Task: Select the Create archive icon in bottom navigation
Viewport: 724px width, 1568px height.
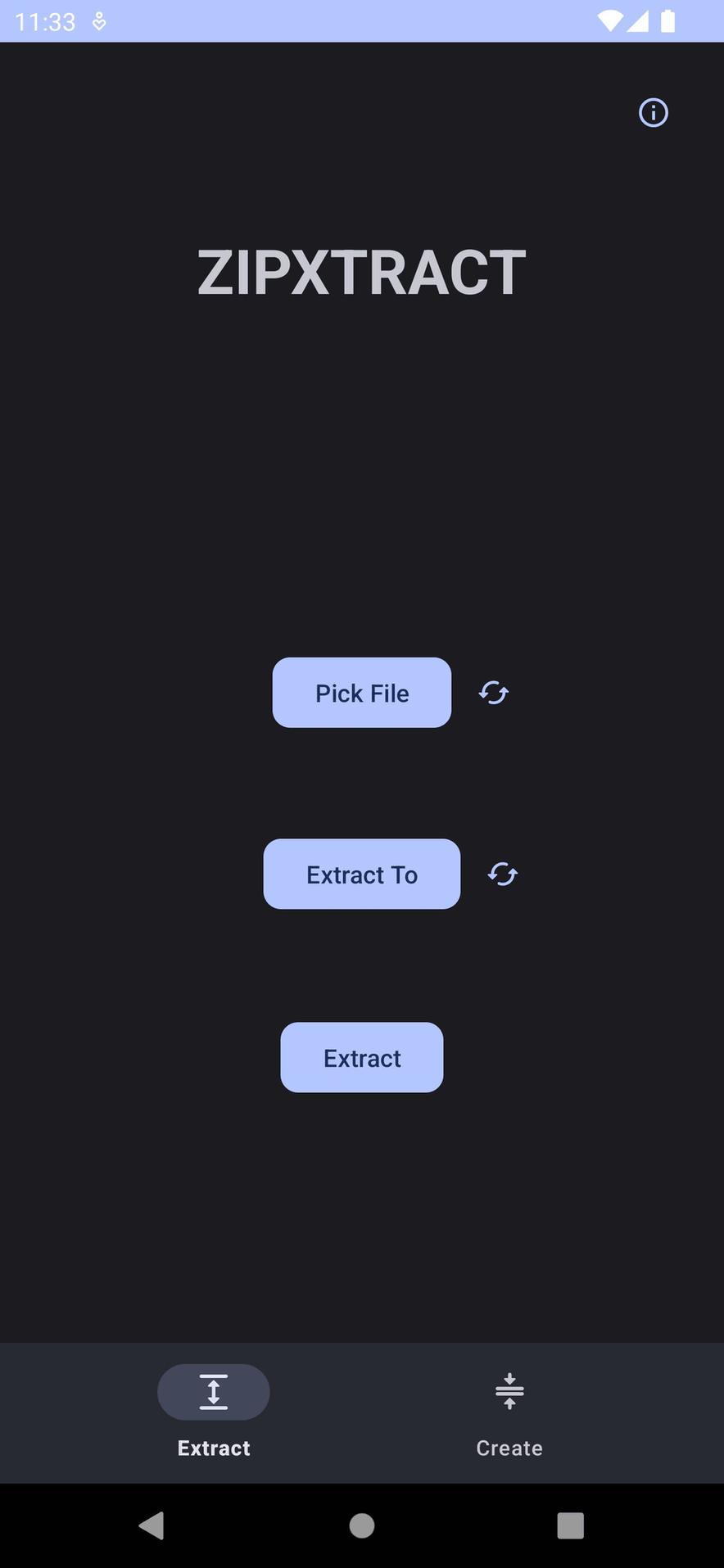Action: pos(509,1392)
